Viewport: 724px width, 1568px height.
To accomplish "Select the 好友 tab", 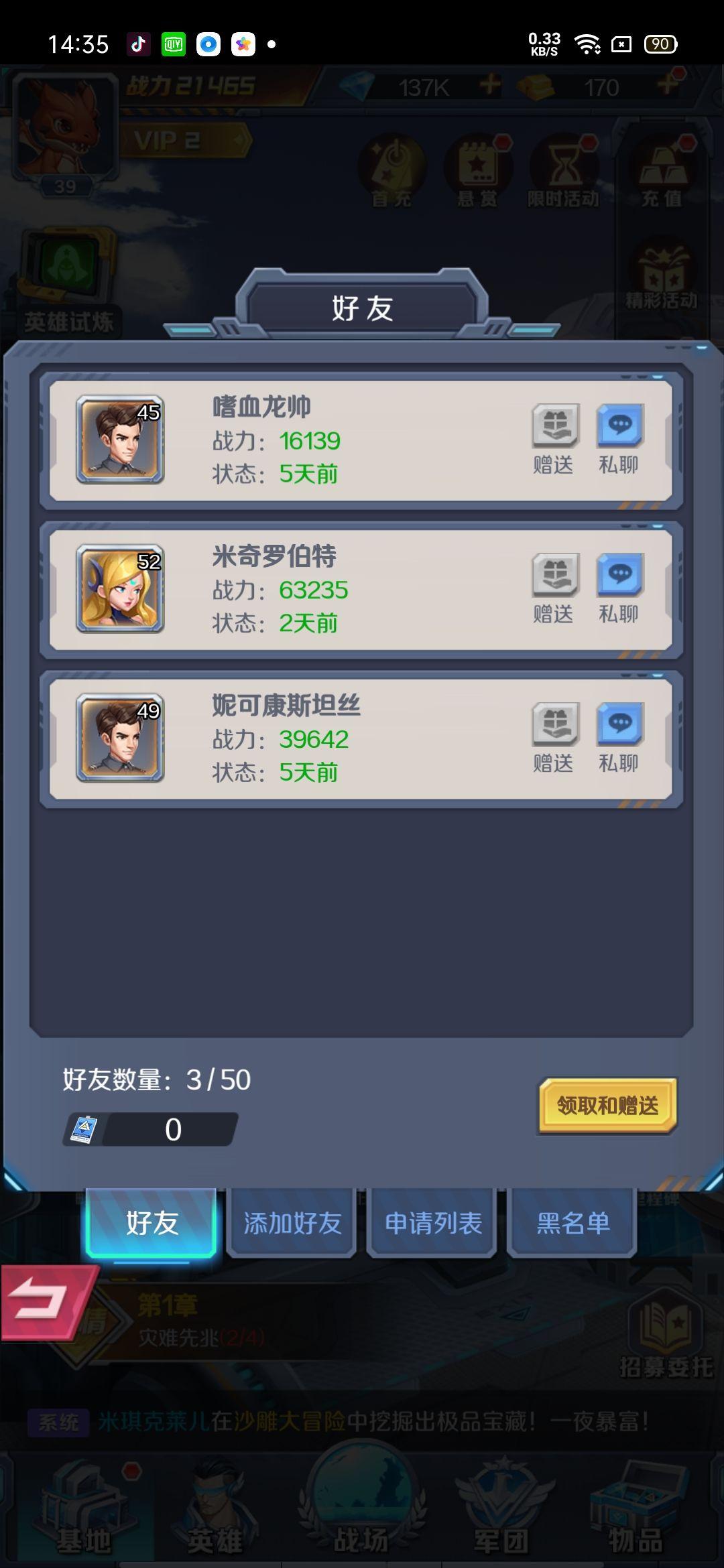I will [152, 1223].
